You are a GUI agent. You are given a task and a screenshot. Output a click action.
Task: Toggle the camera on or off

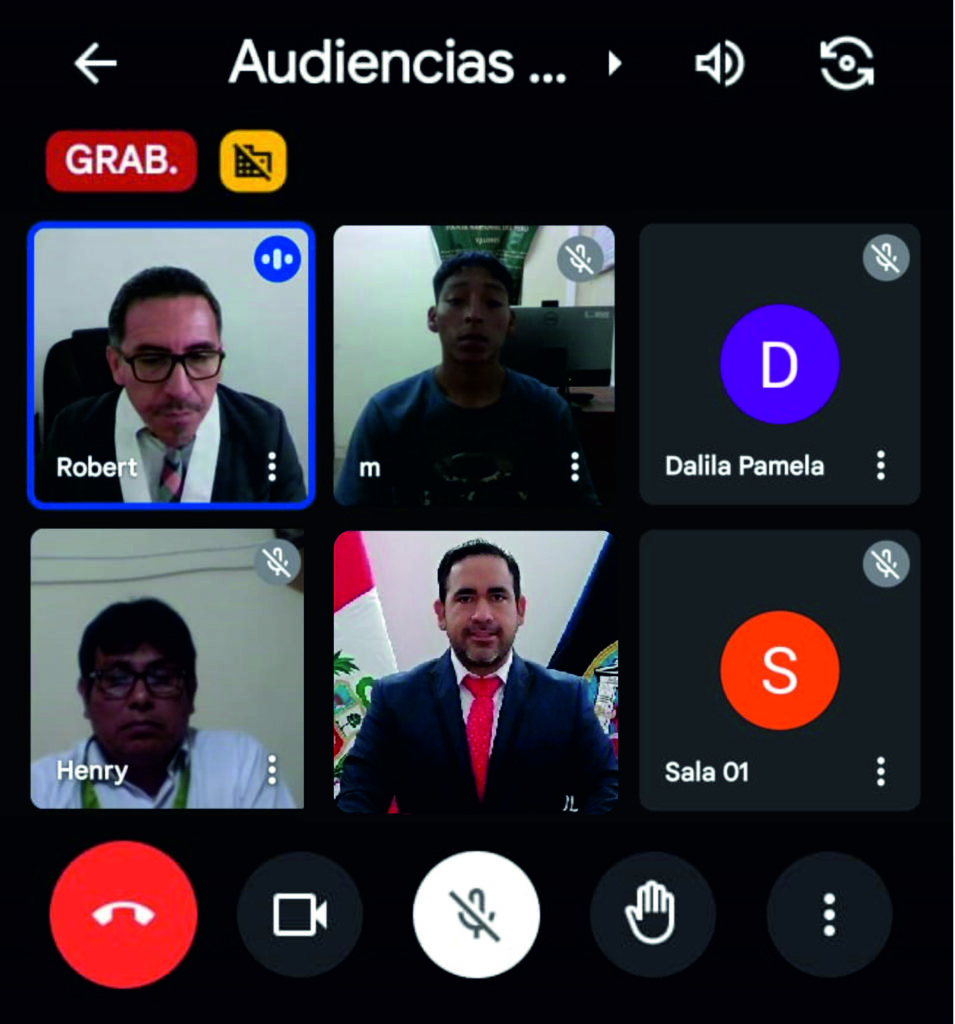pos(300,914)
